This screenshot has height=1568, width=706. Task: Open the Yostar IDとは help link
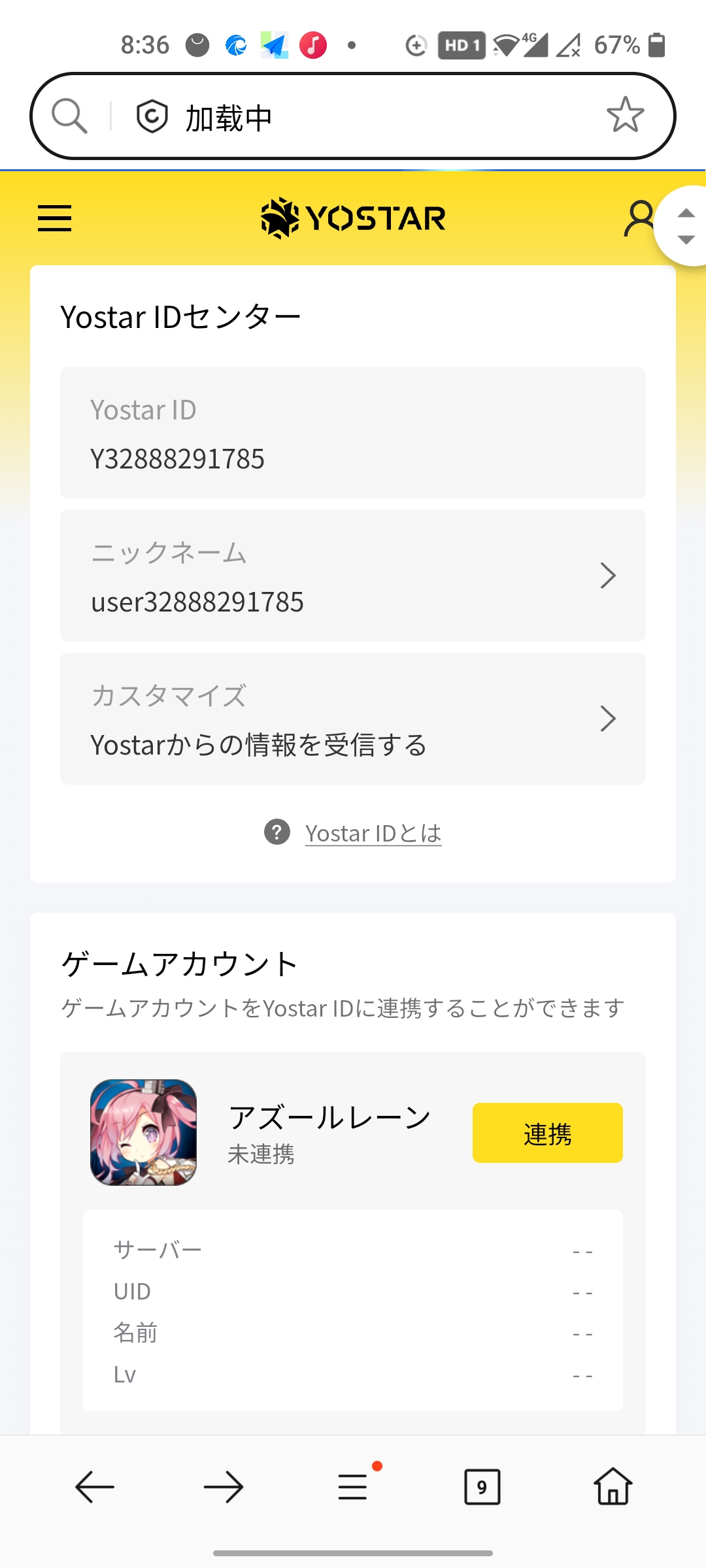373,833
